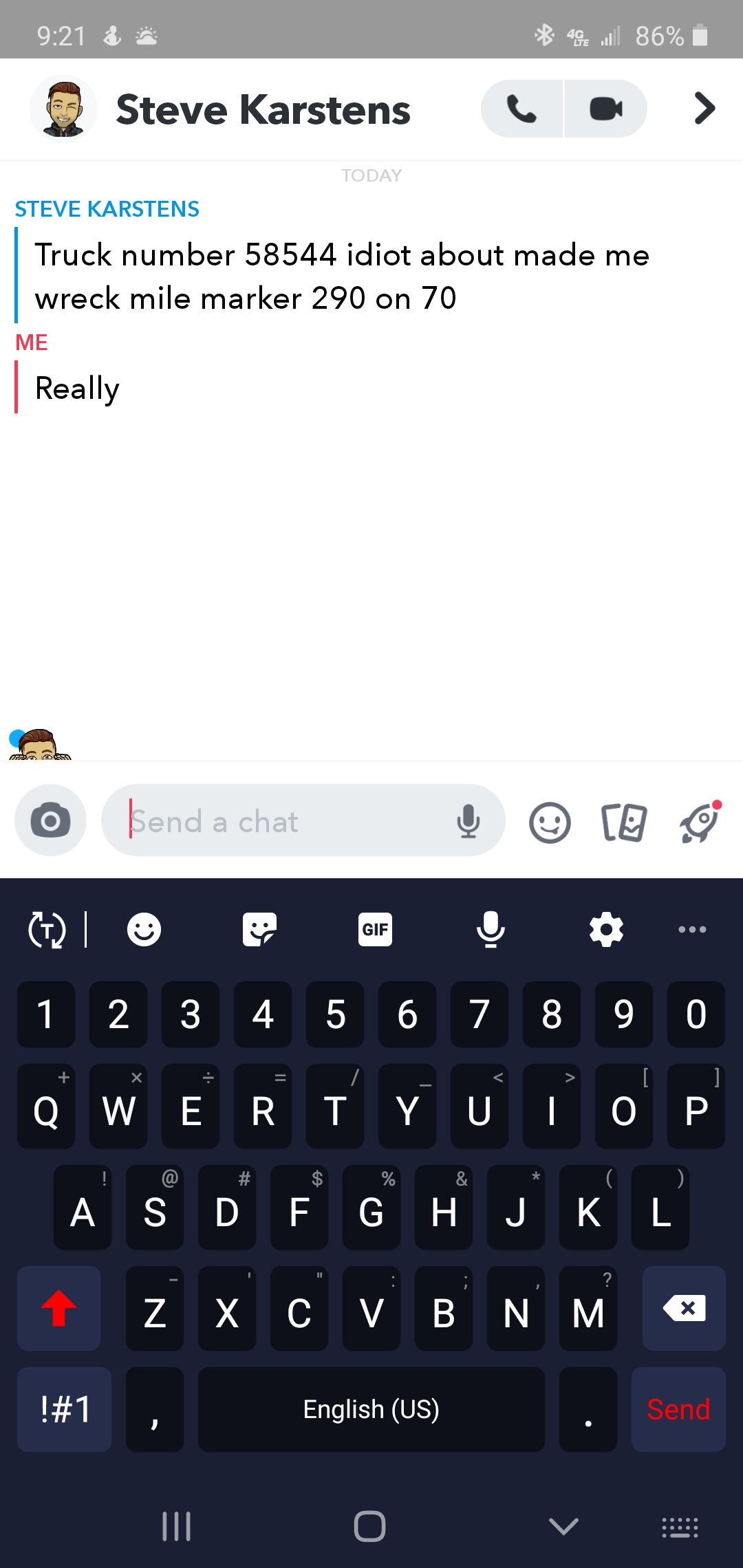
Task: Start a voice call with Steve Karstens
Action: 521,109
